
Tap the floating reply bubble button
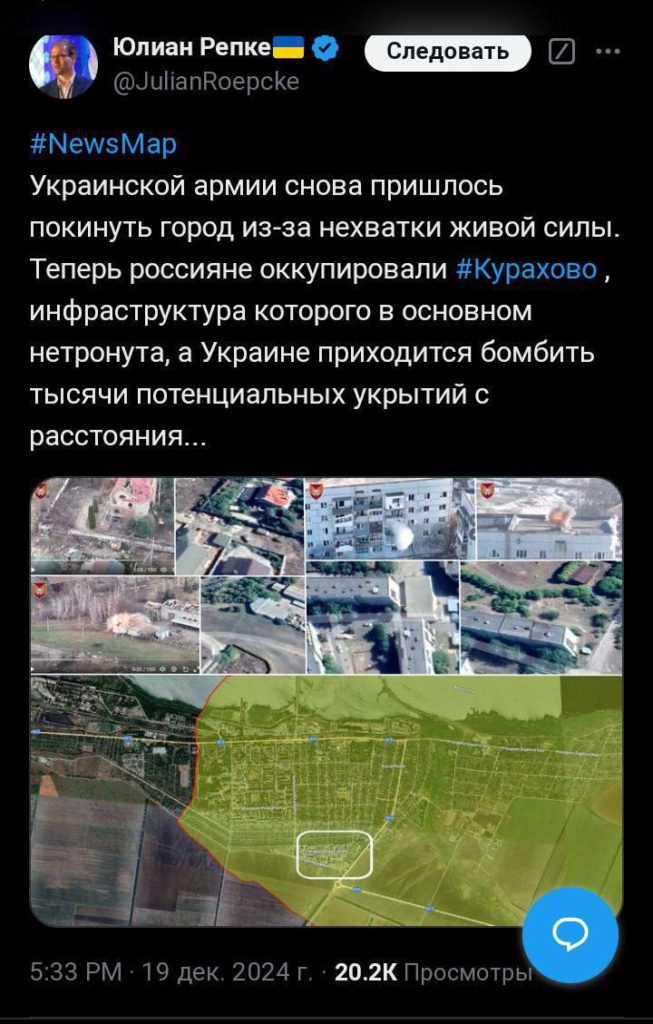[x=570, y=935]
